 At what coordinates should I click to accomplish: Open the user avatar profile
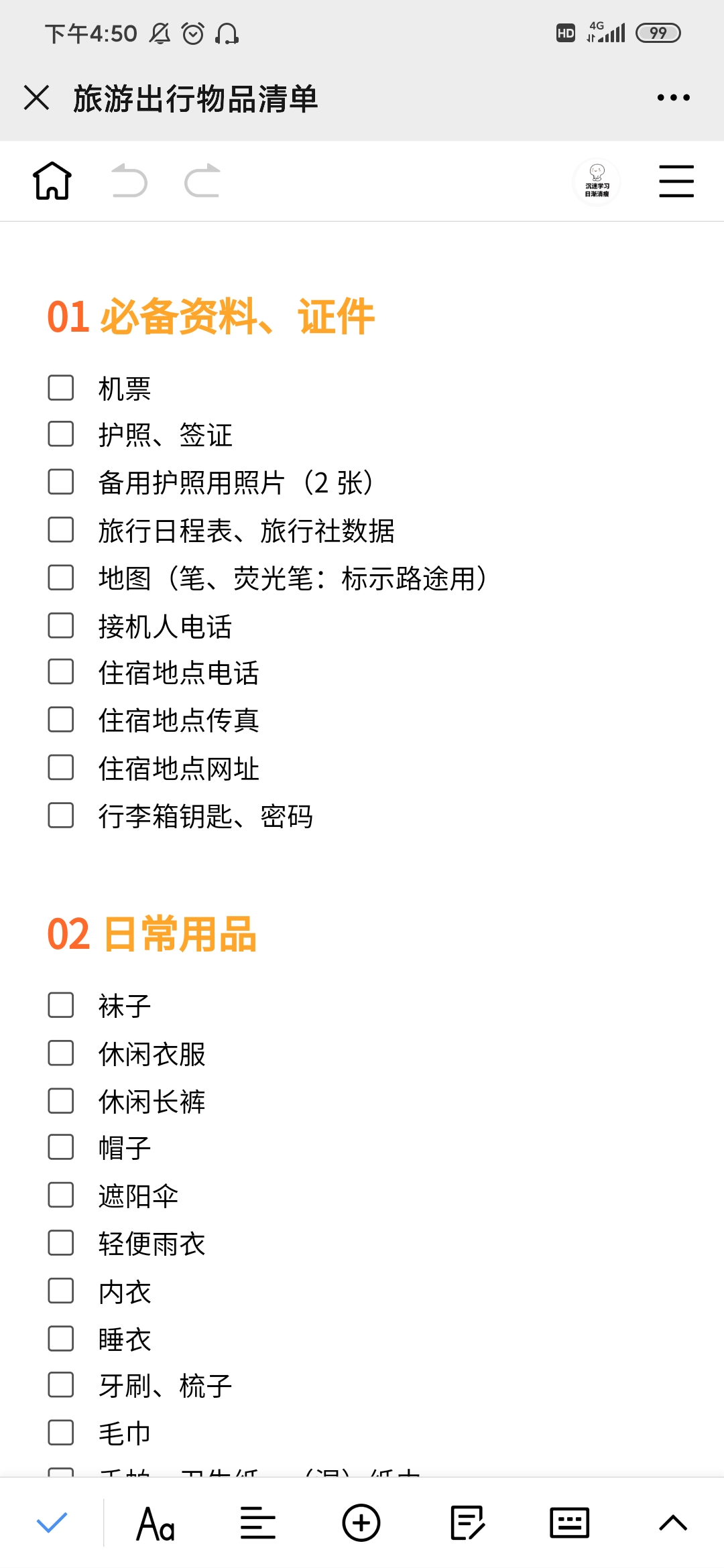click(597, 181)
